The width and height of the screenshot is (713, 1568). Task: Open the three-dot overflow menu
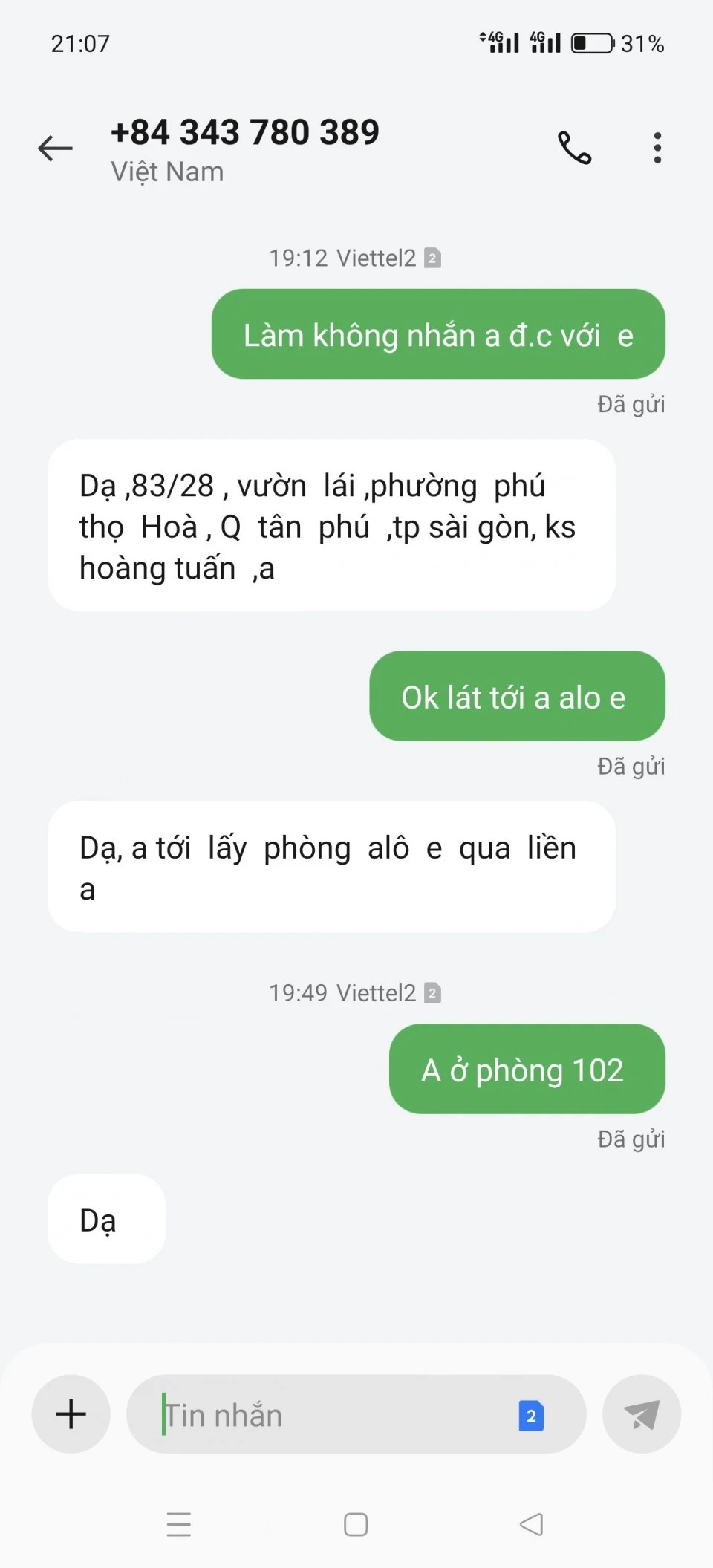click(657, 148)
